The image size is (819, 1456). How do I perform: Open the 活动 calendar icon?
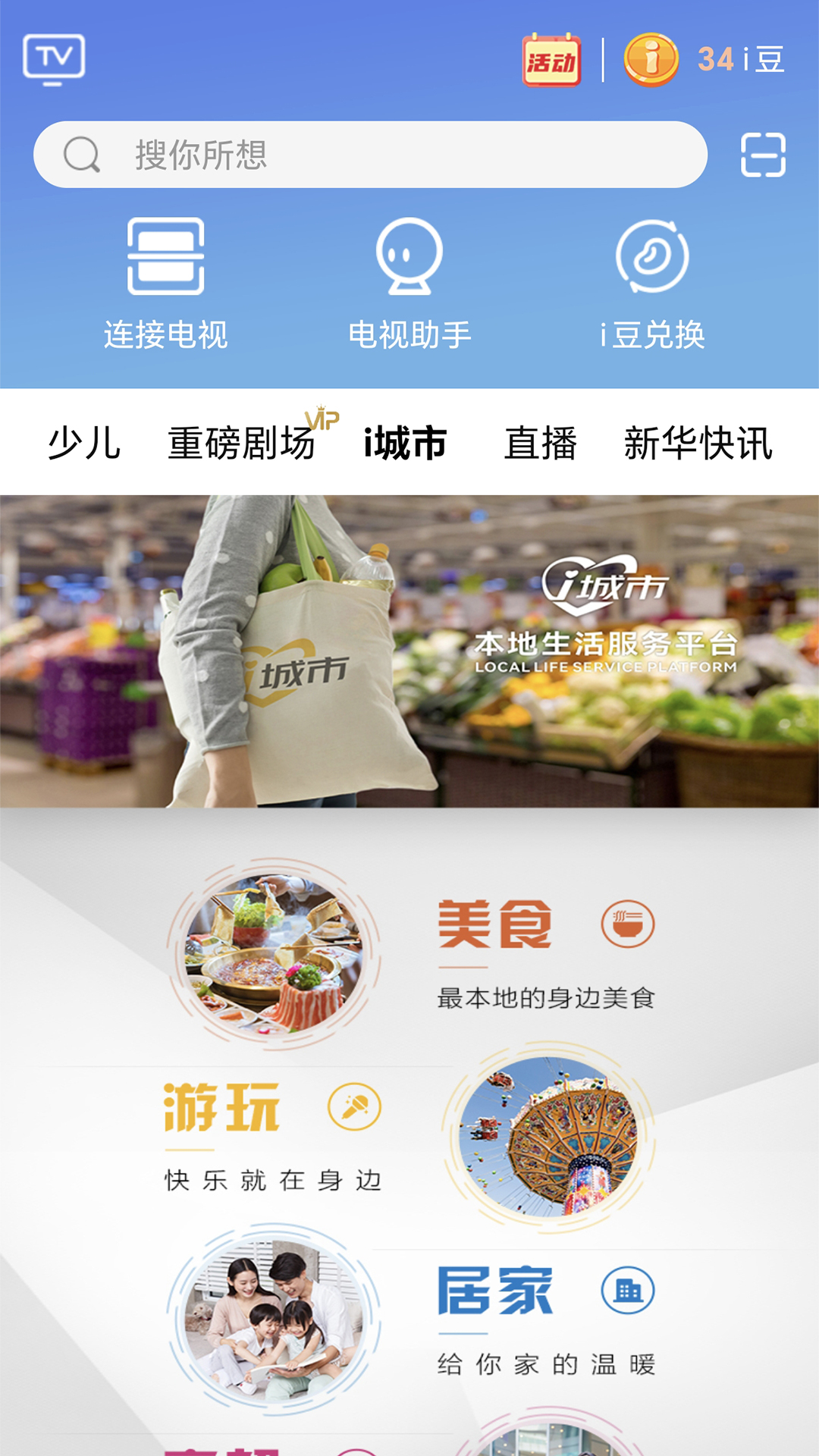551,60
